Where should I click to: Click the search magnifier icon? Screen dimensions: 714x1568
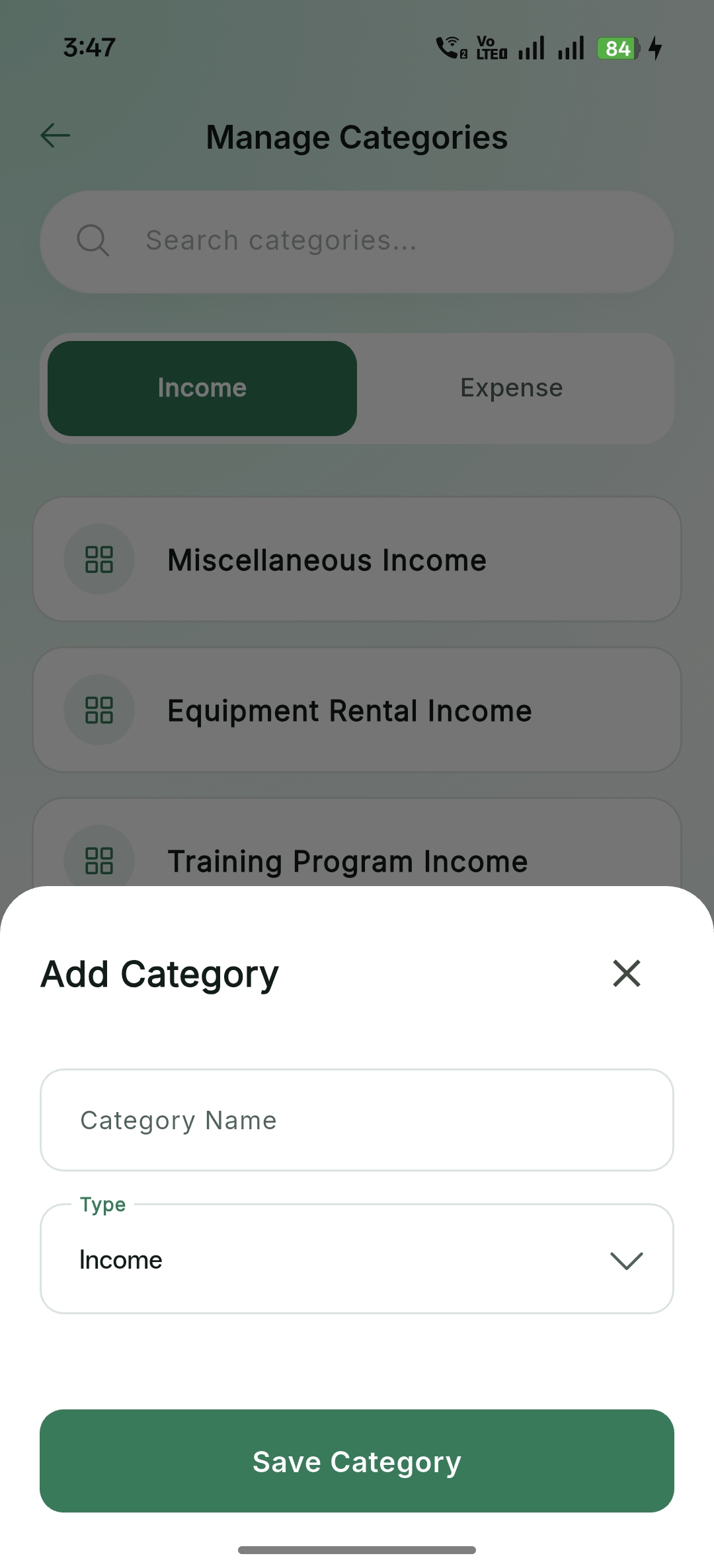click(93, 241)
